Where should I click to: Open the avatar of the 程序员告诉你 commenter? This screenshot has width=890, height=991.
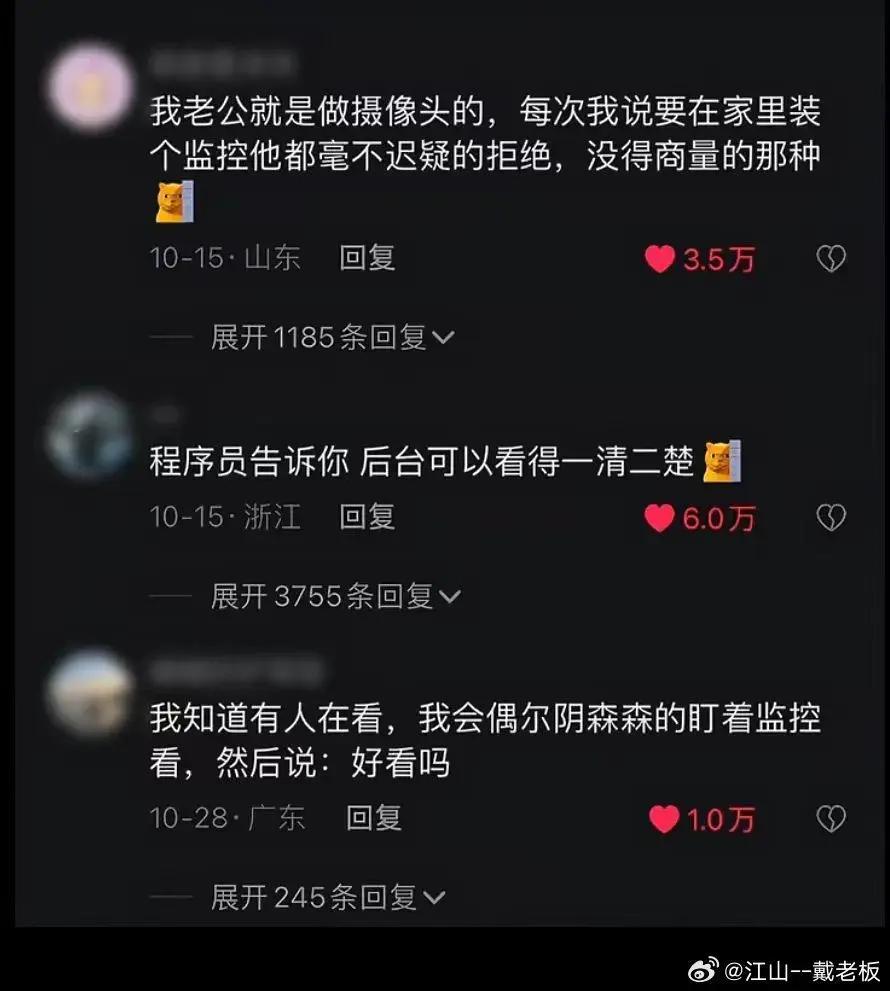[x=89, y=436]
